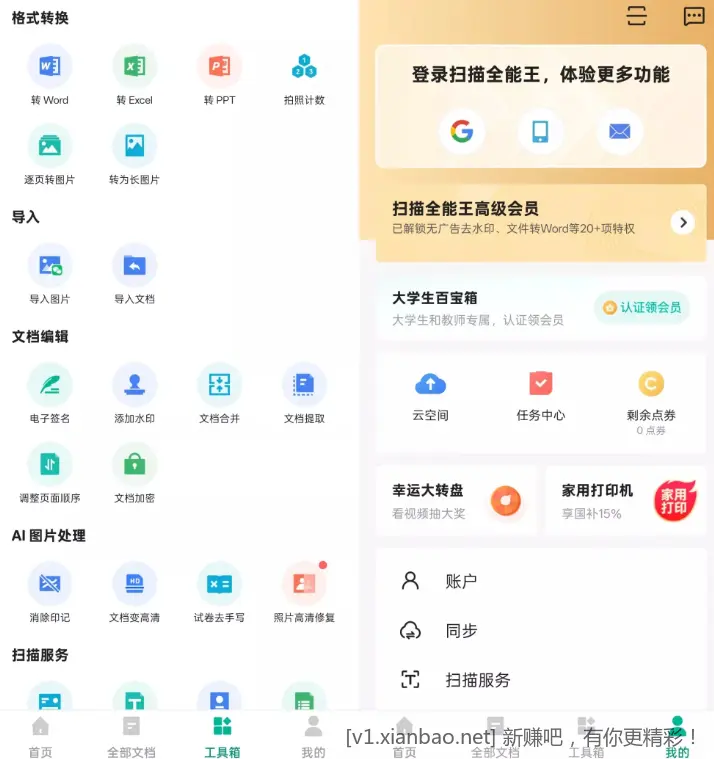Open 云空间 cloud storage
The width and height of the screenshot is (714, 759).
[430, 395]
